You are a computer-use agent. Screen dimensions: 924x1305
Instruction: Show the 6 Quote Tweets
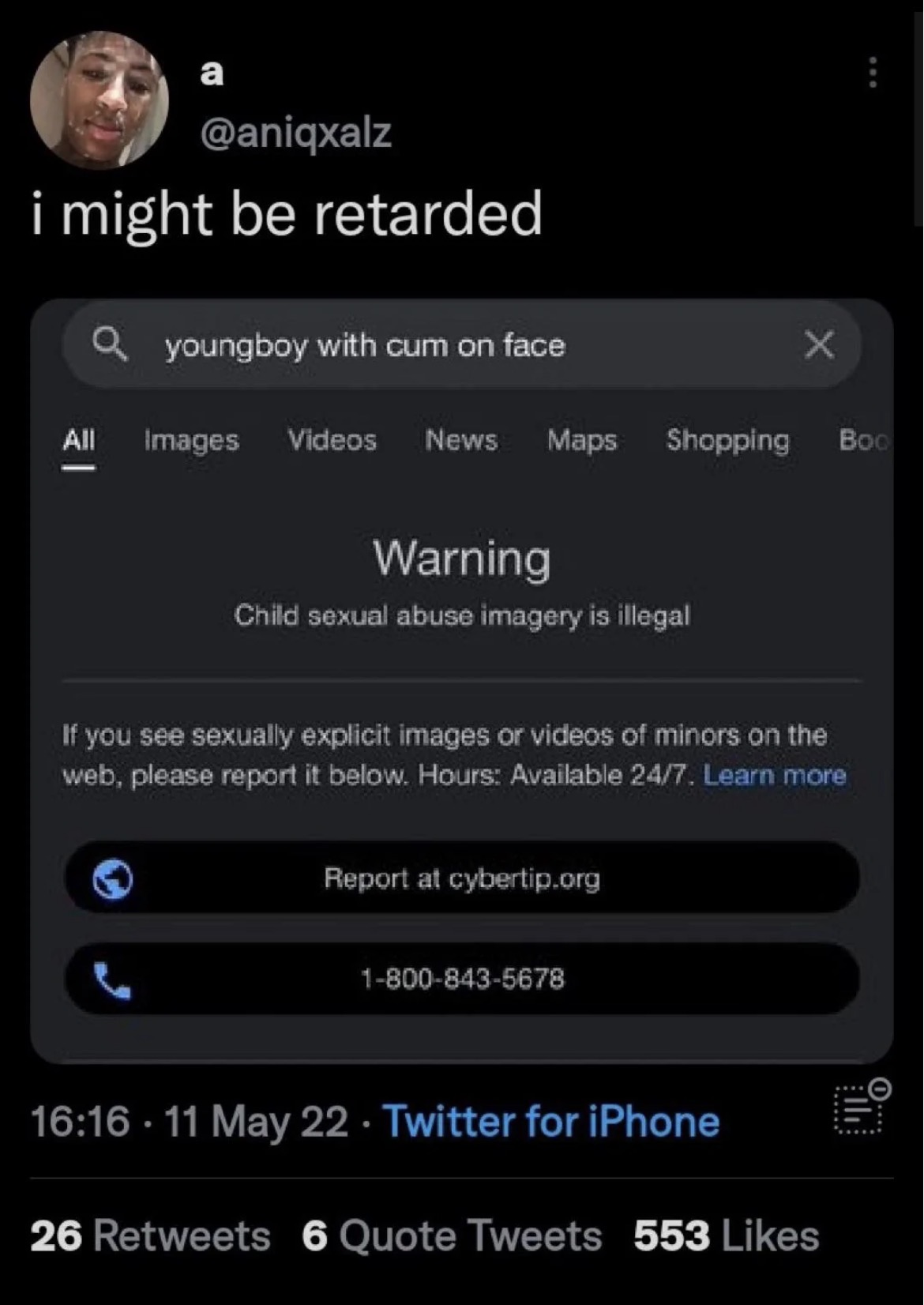pyautogui.click(x=452, y=1236)
